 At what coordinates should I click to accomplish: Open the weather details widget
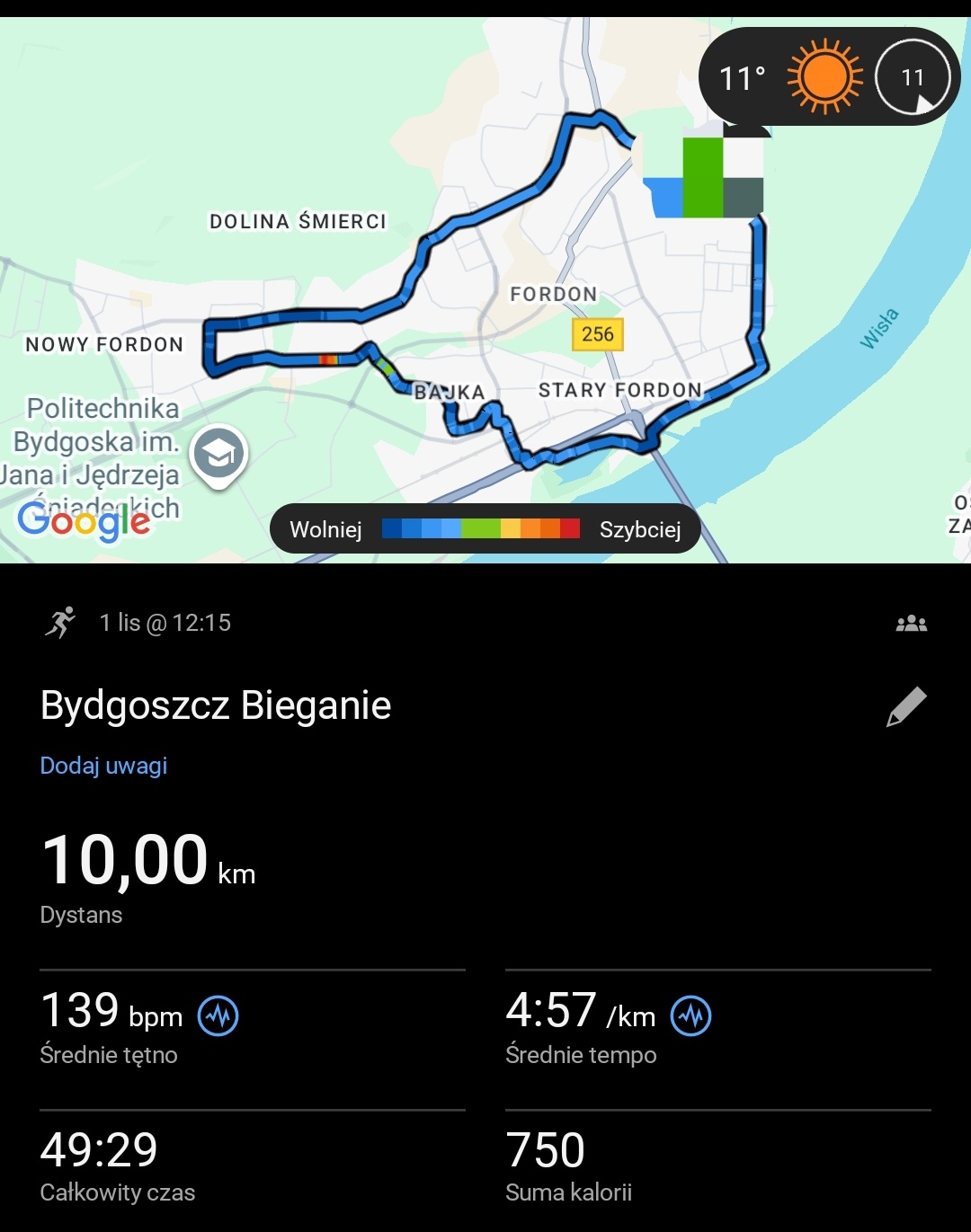[x=828, y=77]
